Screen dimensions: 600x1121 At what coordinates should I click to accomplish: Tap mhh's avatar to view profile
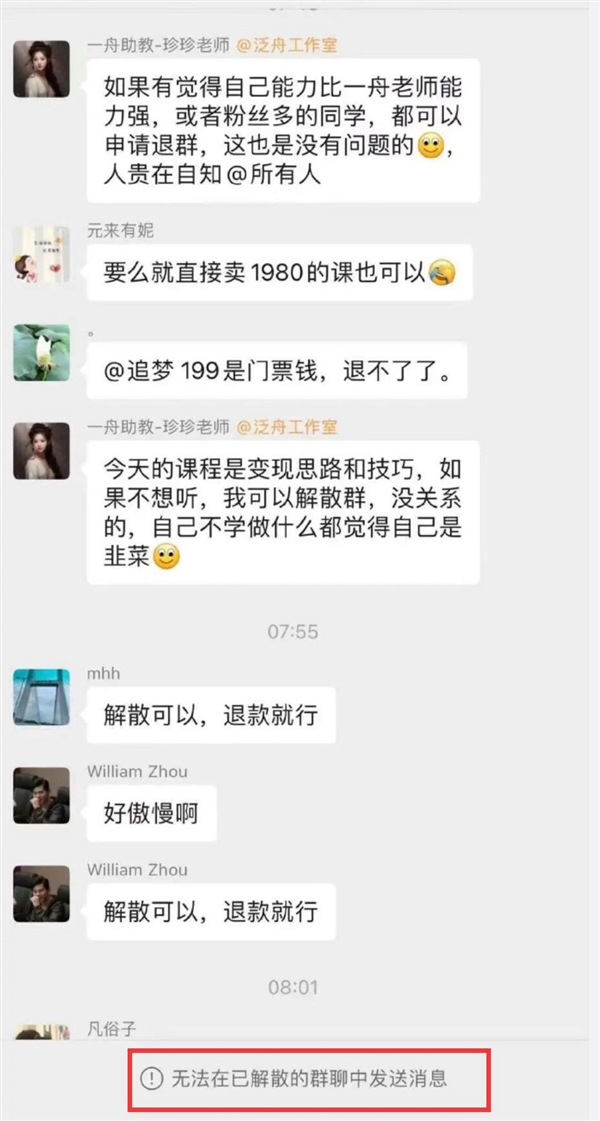click(41, 697)
